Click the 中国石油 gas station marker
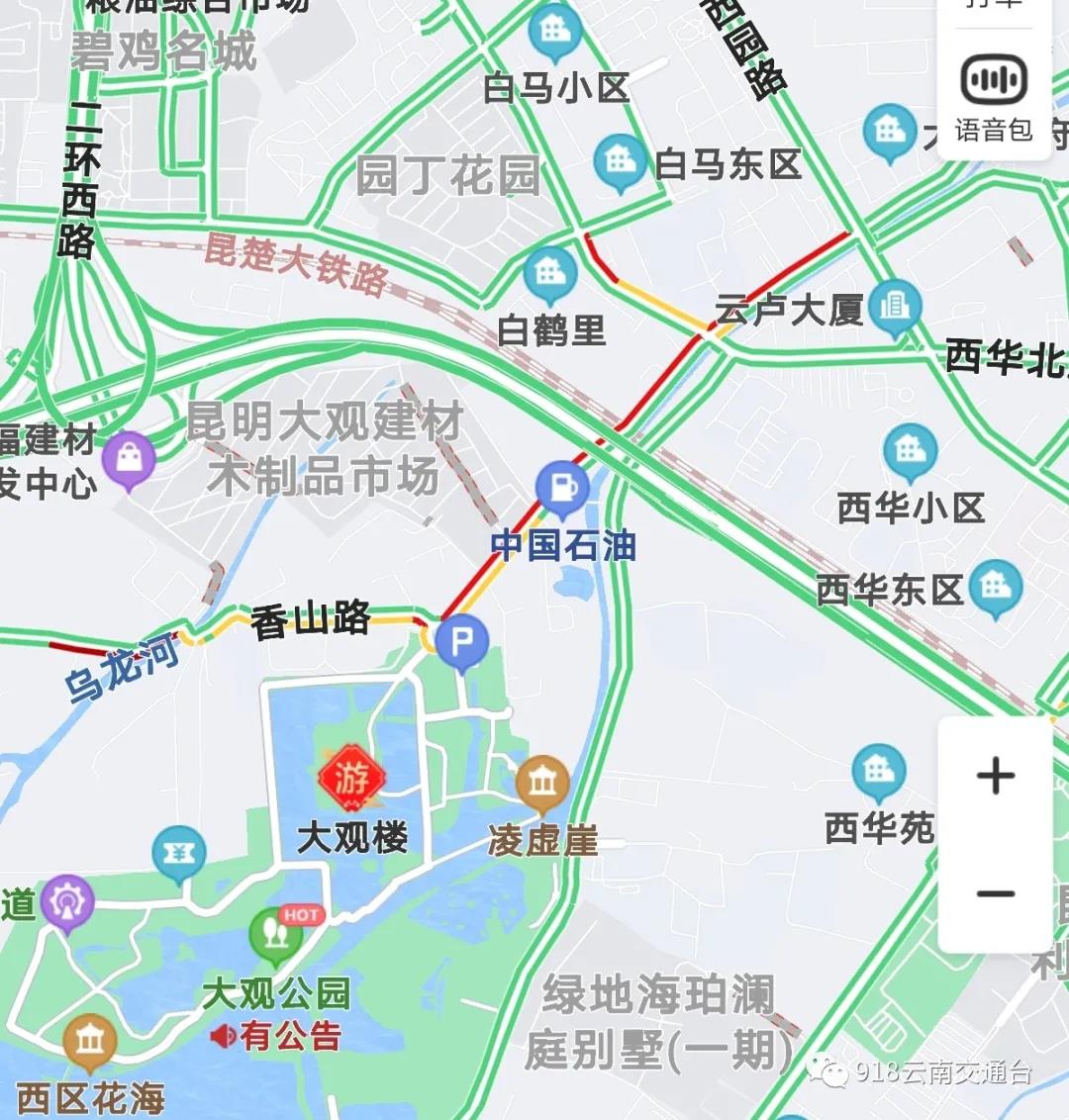The width and height of the screenshot is (1069, 1120). 564,486
